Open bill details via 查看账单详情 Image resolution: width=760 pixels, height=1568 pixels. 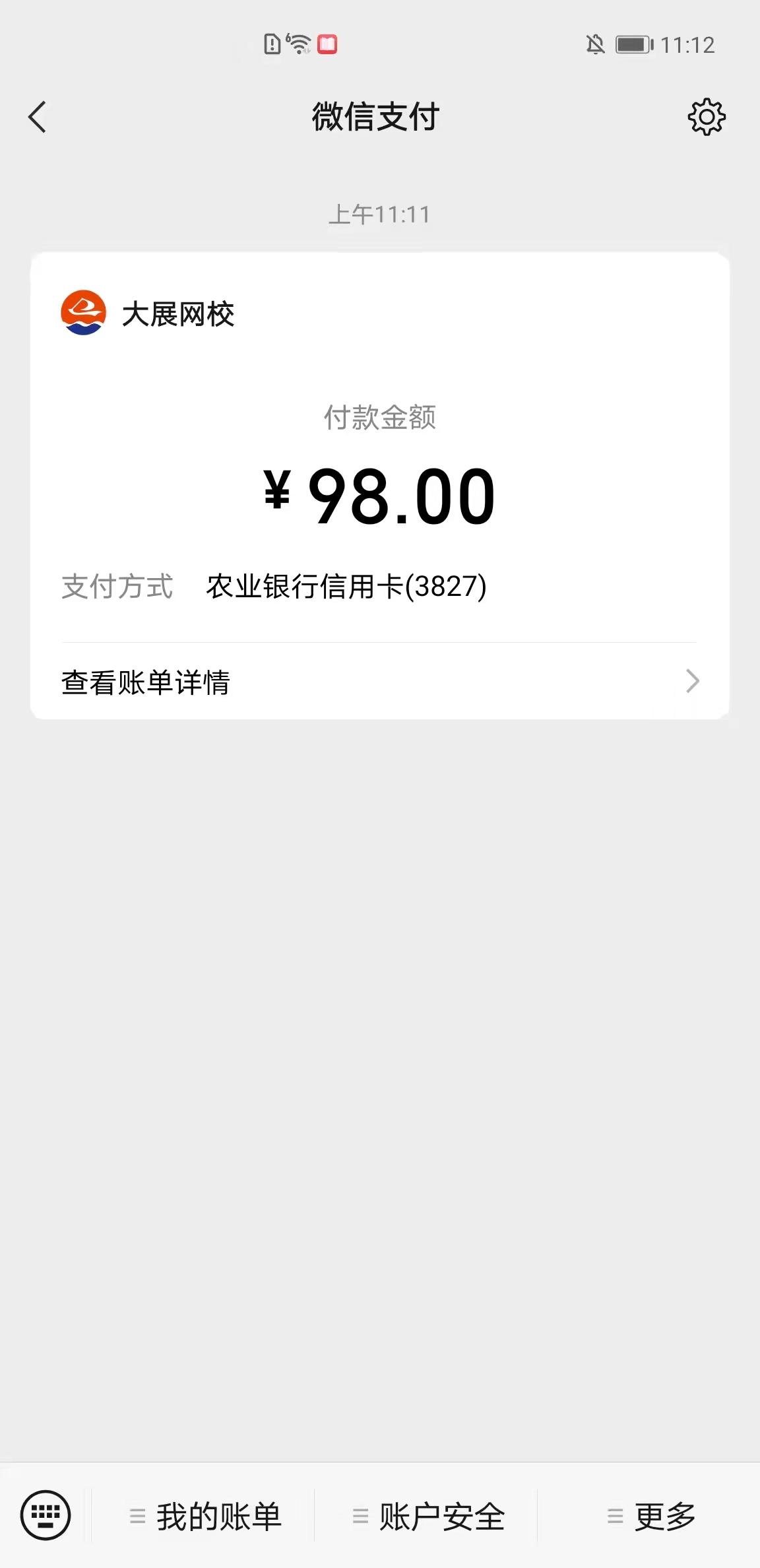pyautogui.click(x=145, y=683)
